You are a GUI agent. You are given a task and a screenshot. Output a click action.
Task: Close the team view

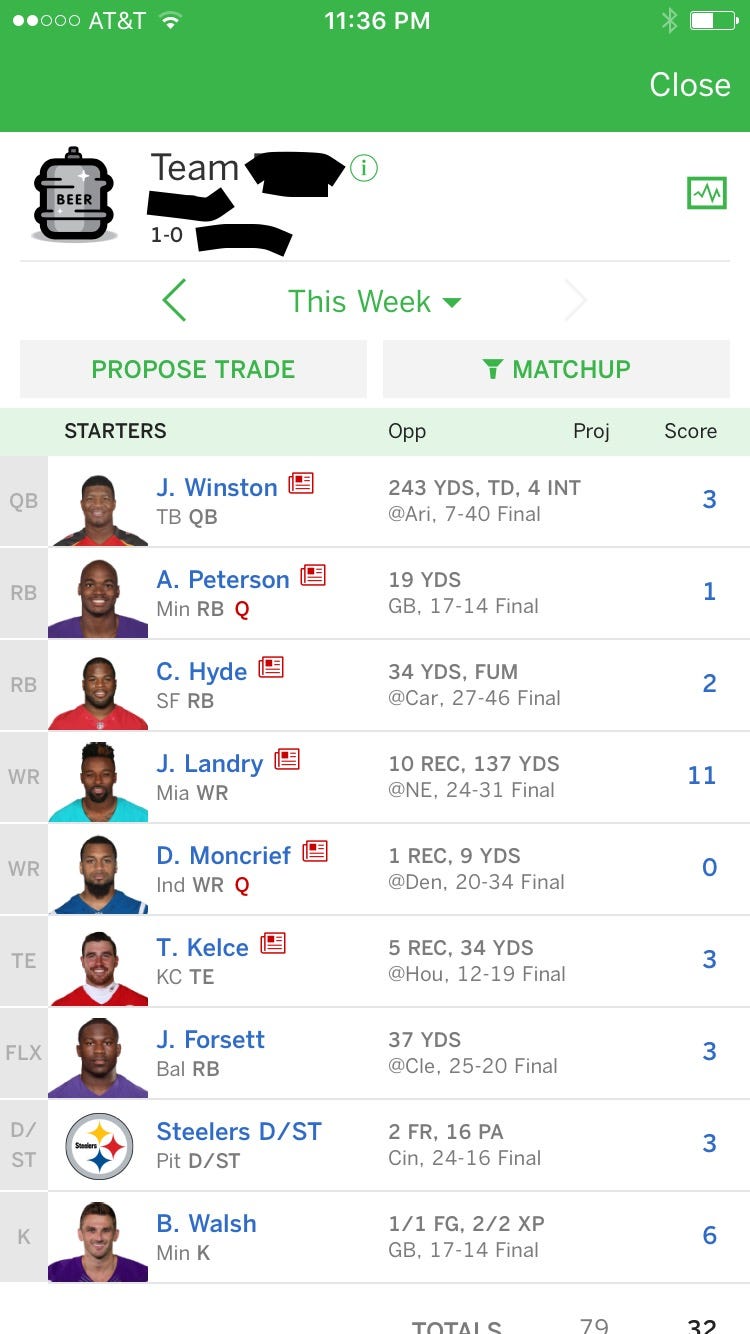pyautogui.click(x=689, y=85)
